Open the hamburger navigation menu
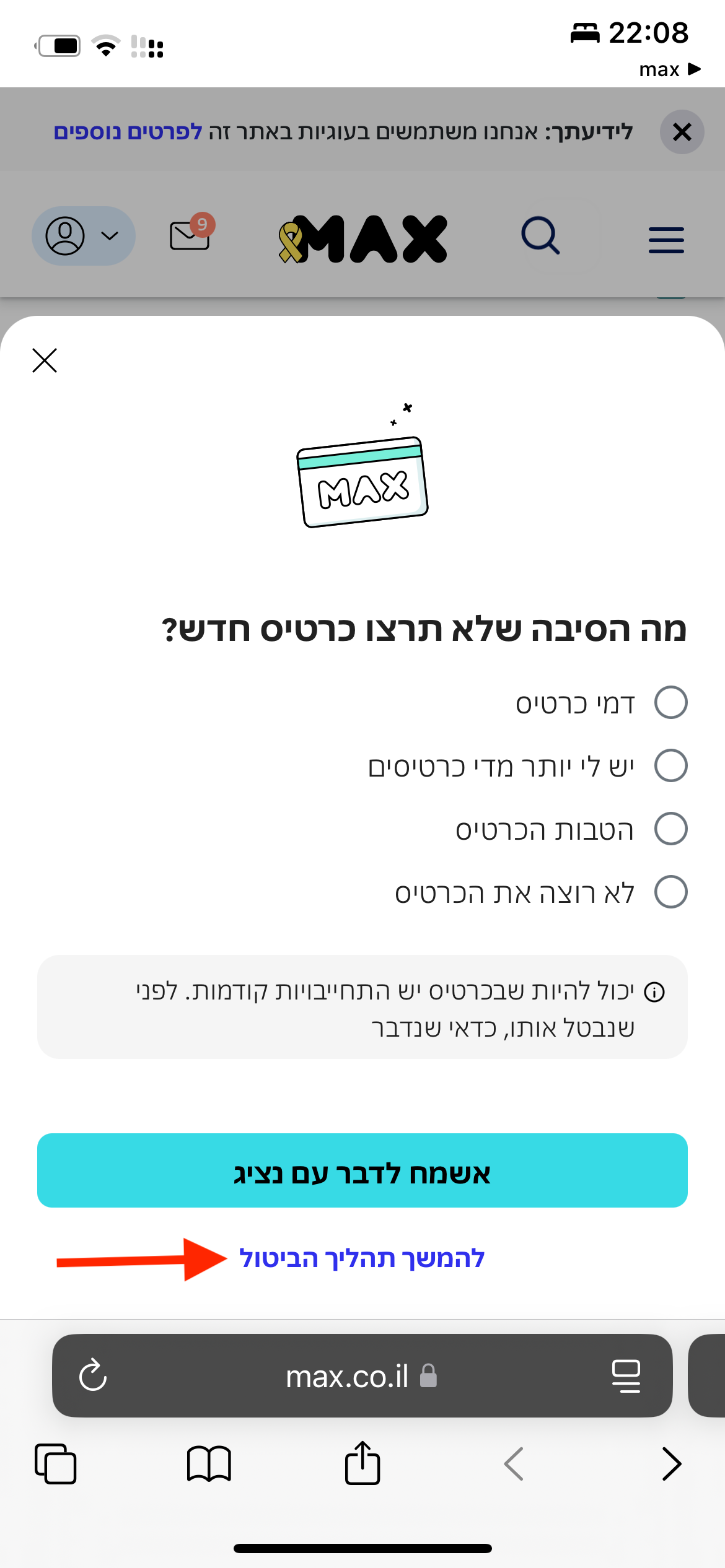This screenshot has height=1568, width=725. point(666,240)
